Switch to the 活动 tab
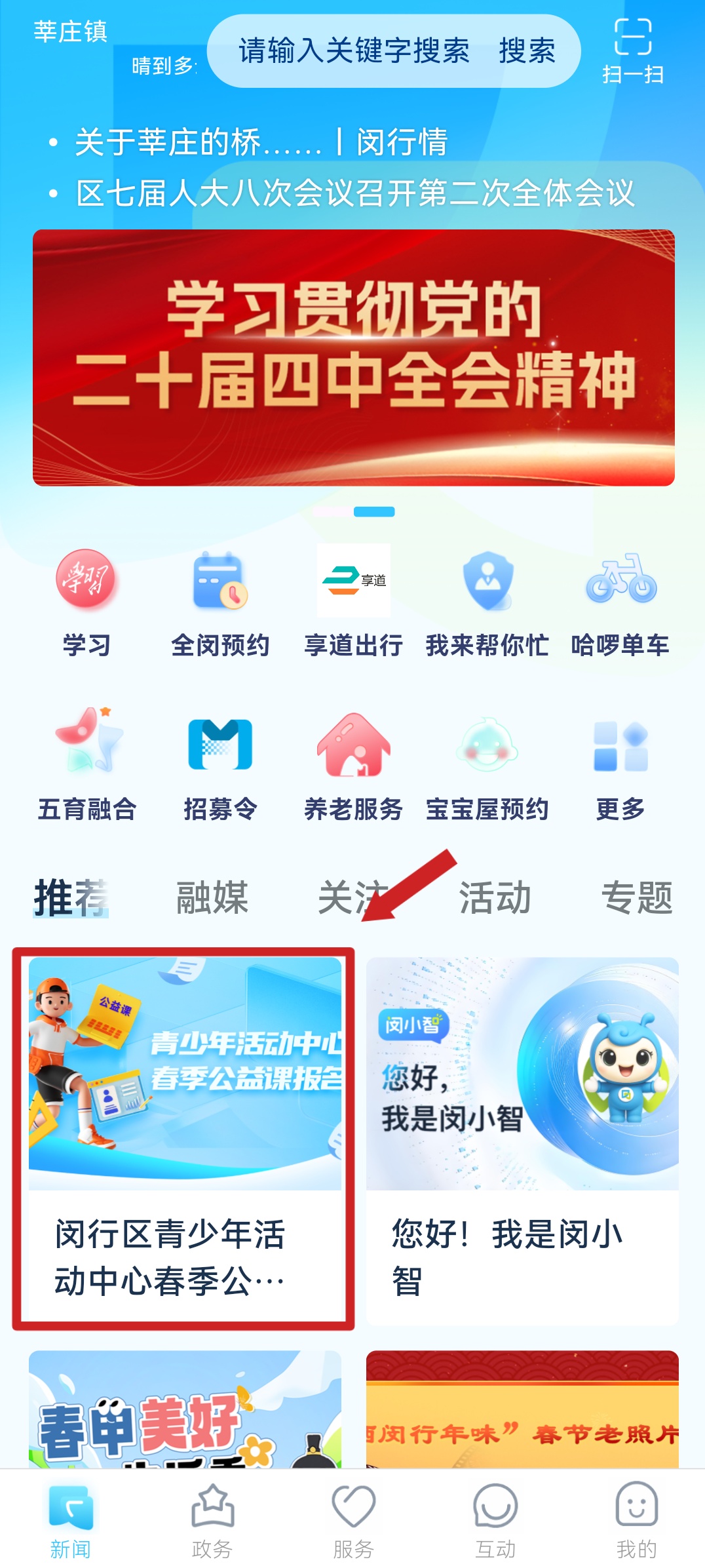Viewport: 705px width, 1568px height. 495,897
